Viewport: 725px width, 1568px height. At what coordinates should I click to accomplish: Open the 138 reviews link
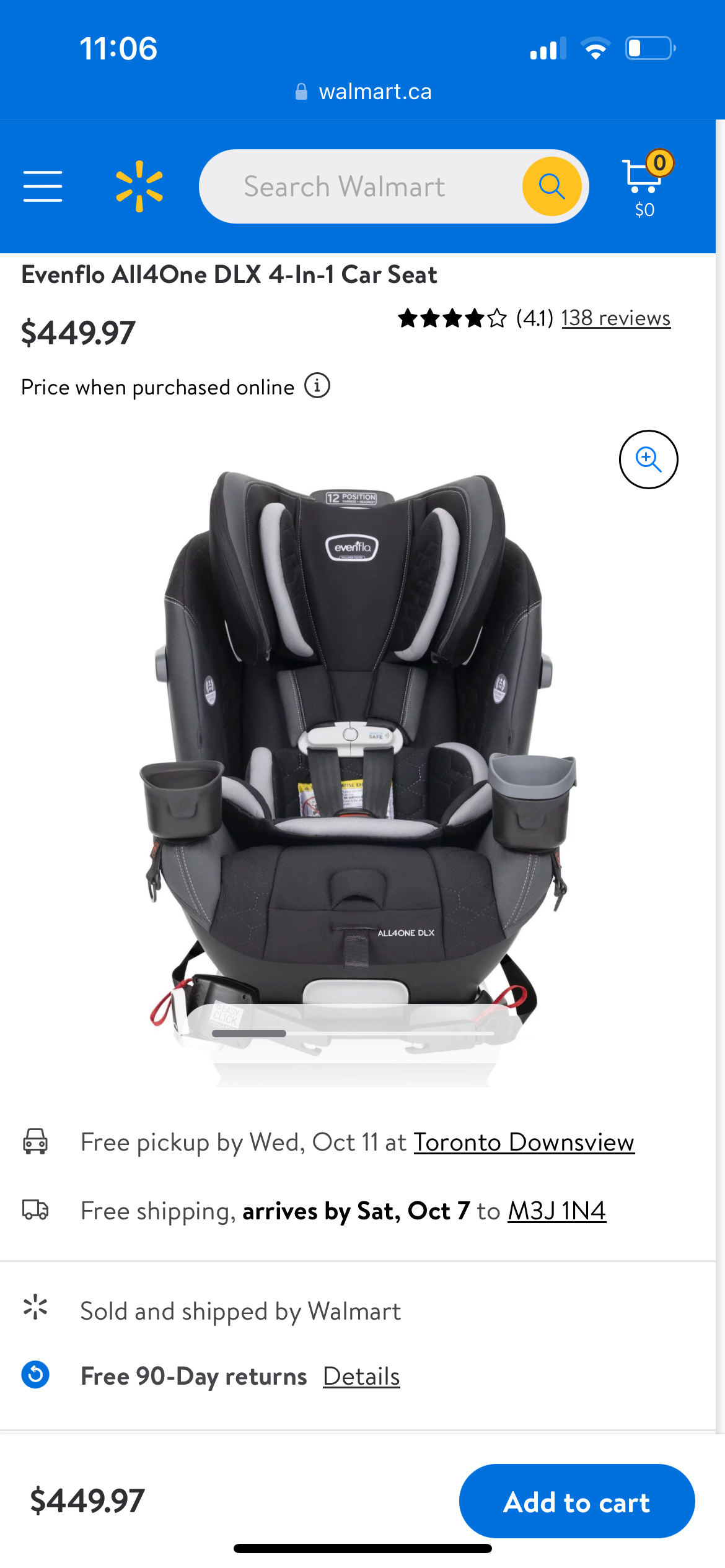tap(615, 318)
